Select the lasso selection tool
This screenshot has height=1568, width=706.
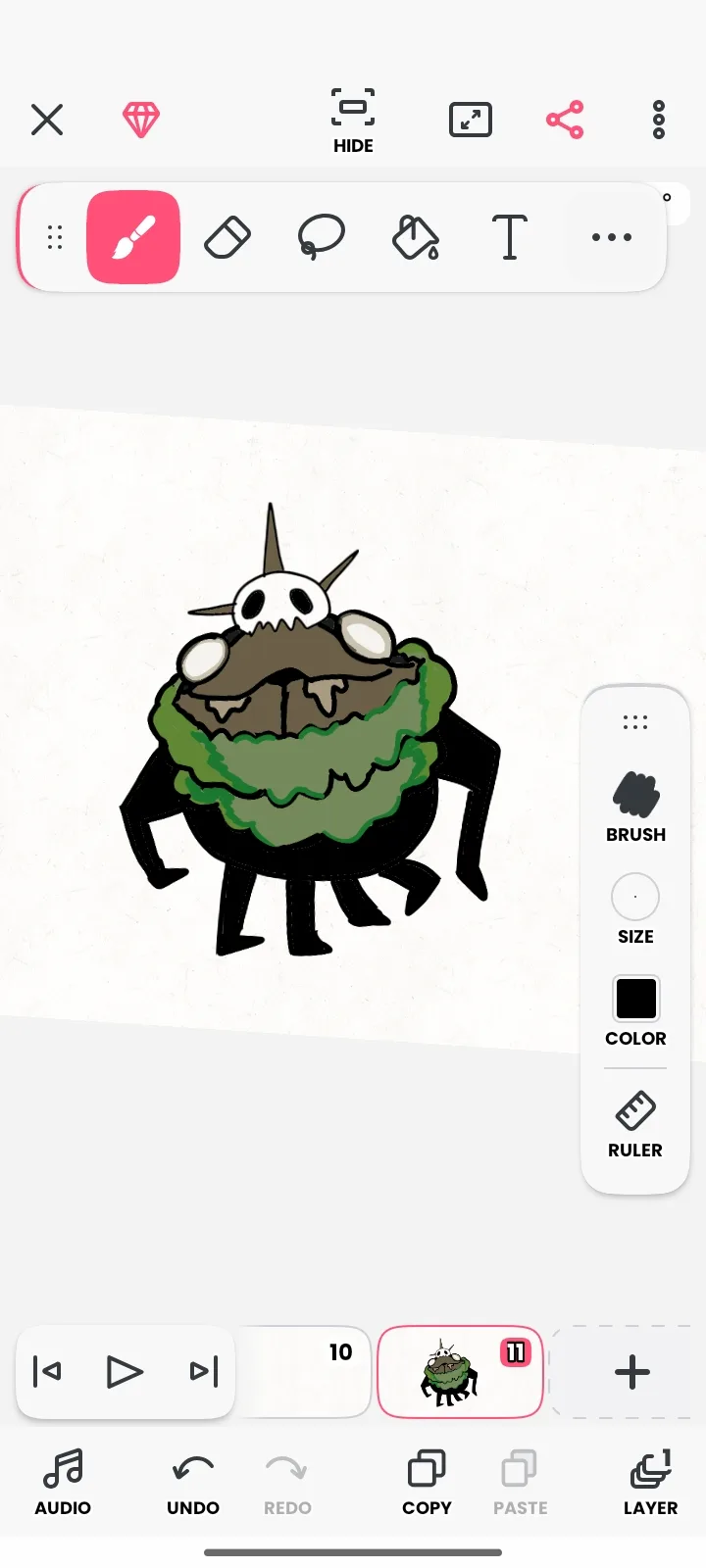coord(322,237)
